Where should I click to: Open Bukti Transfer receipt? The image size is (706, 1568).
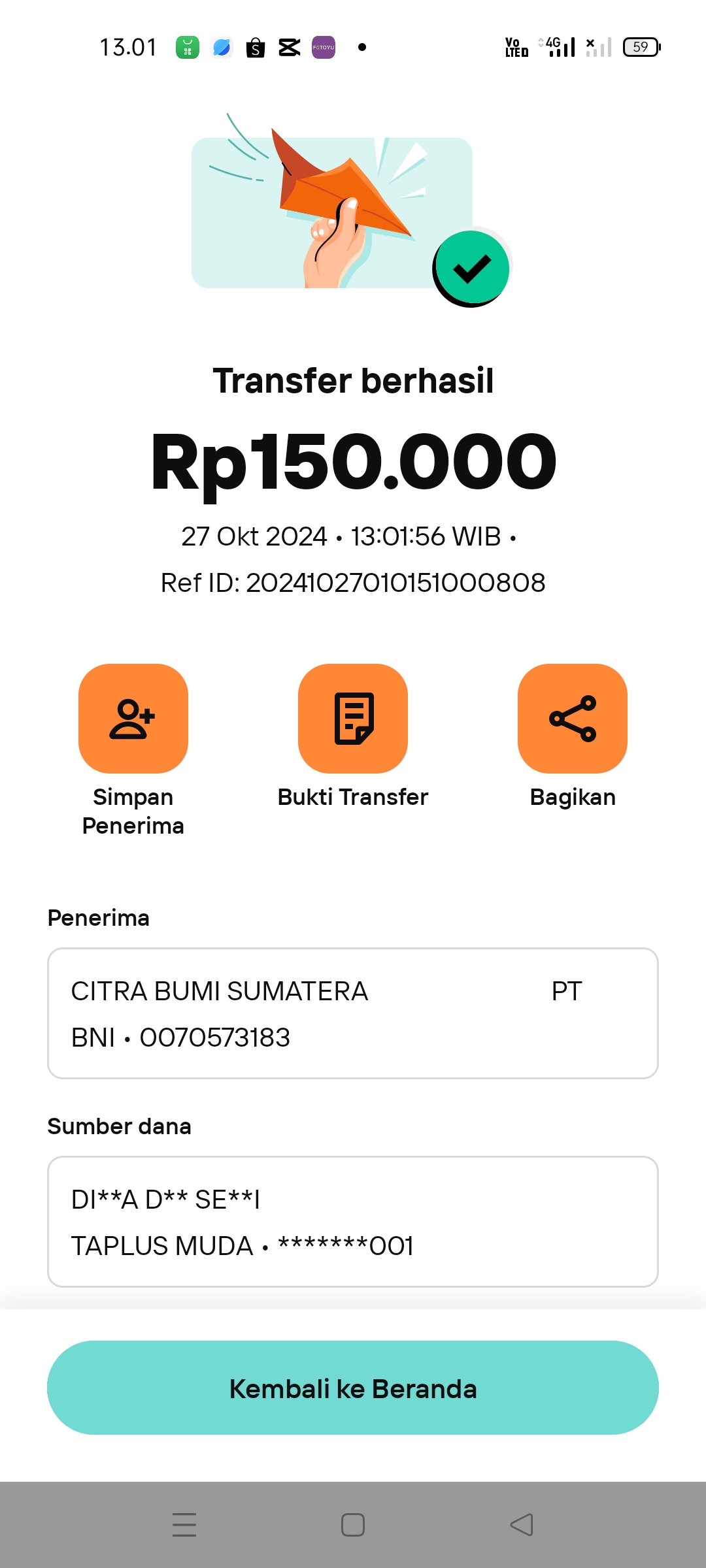coord(353,719)
